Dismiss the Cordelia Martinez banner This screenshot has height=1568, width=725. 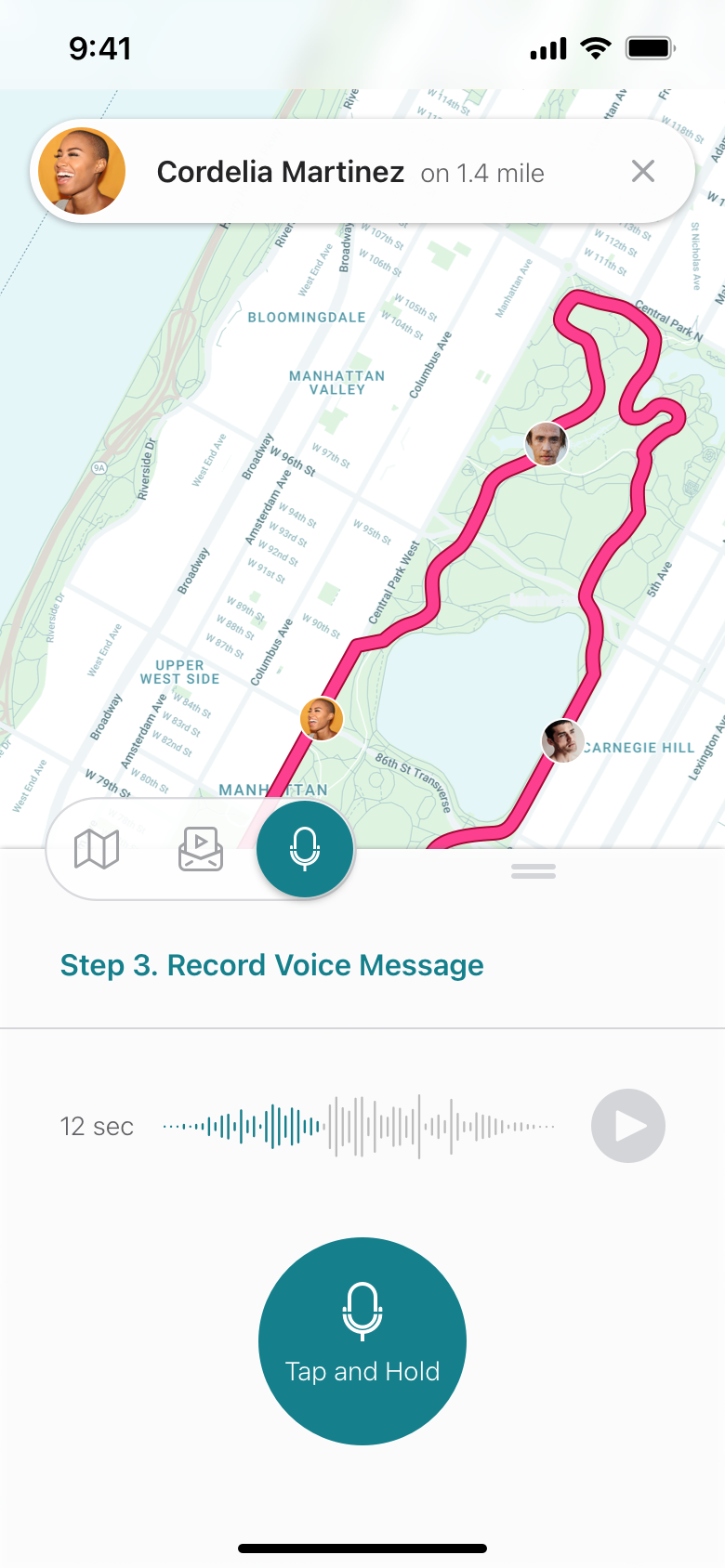tap(642, 171)
